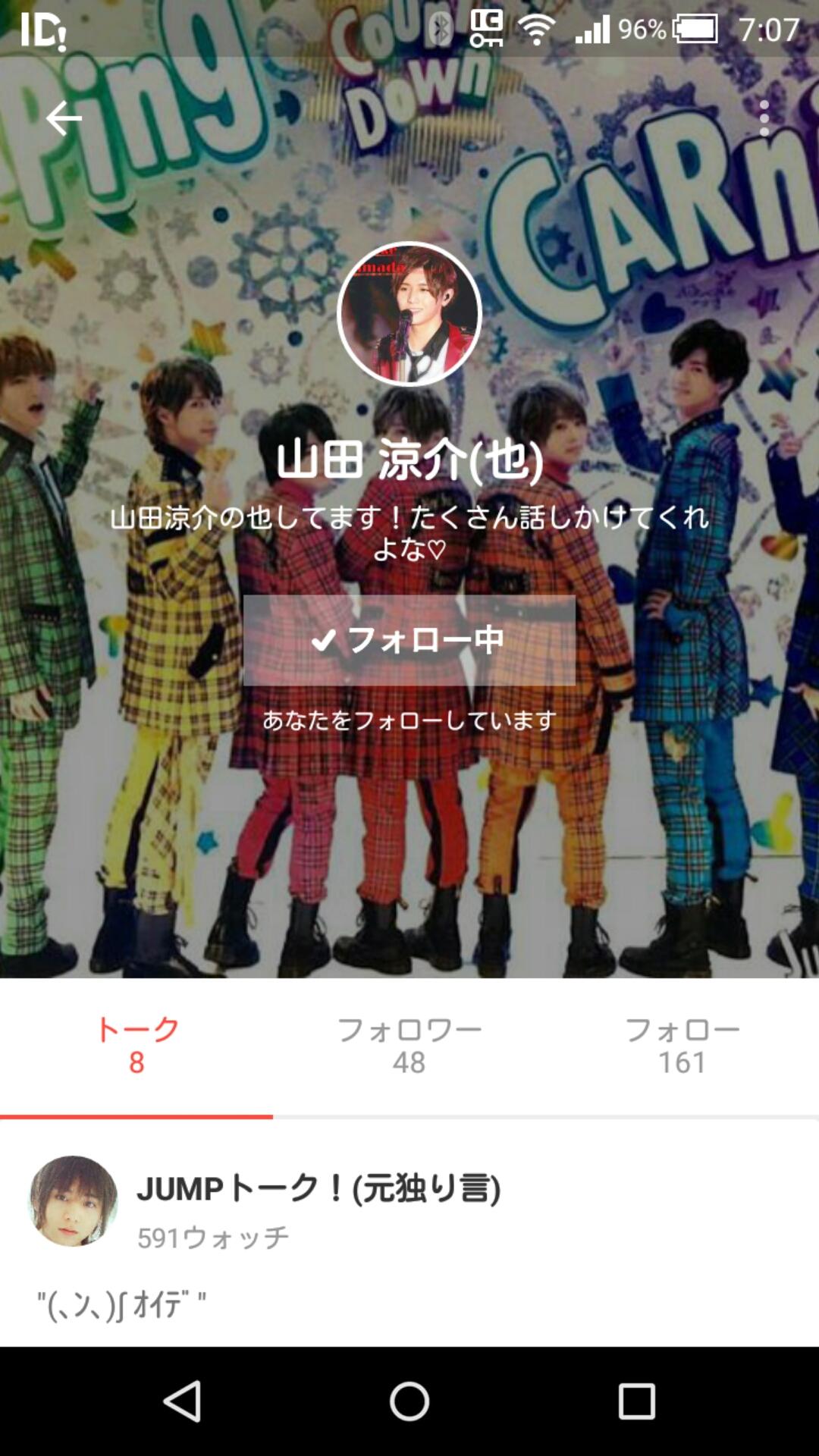Open the JUMPトーク！(元独り言) talk
This screenshot has height=1456, width=819.
coord(318,1189)
